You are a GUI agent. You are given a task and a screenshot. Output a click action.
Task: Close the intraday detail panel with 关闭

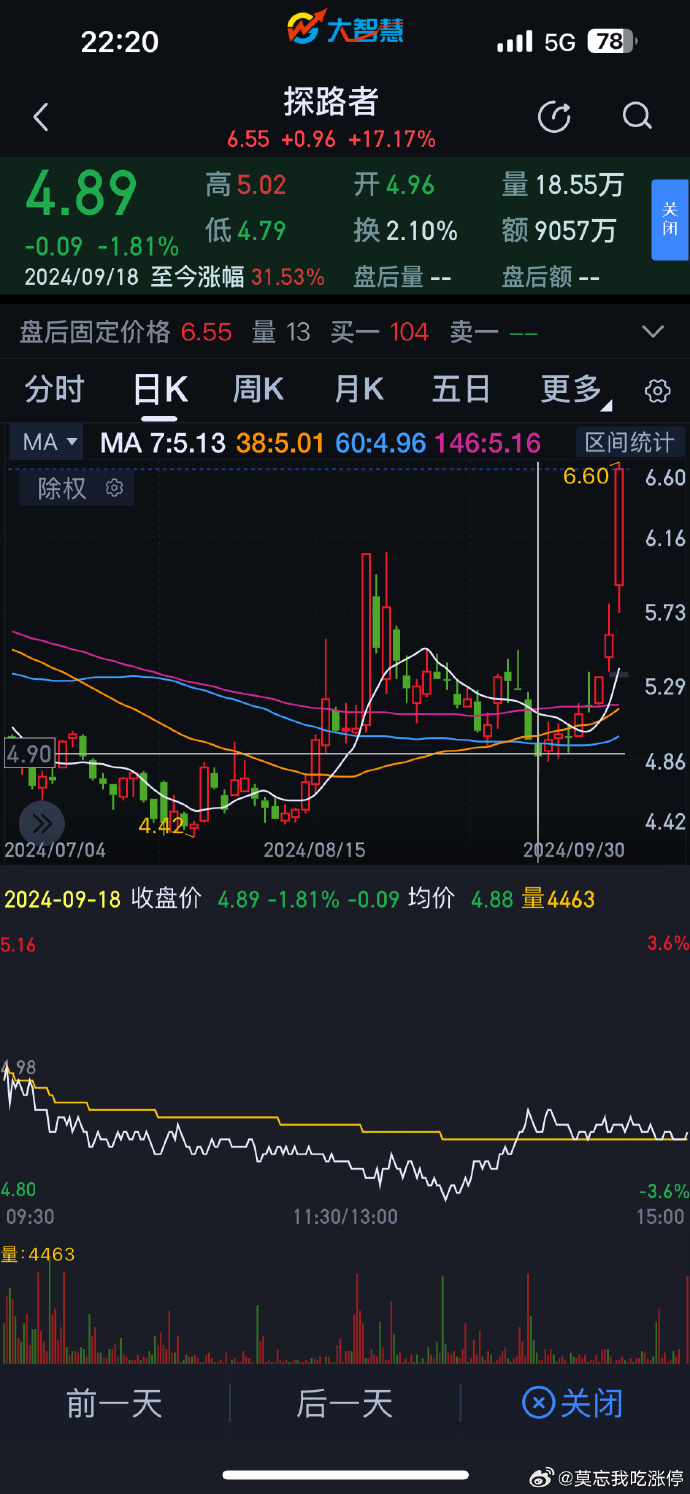[x=573, y=1403]
